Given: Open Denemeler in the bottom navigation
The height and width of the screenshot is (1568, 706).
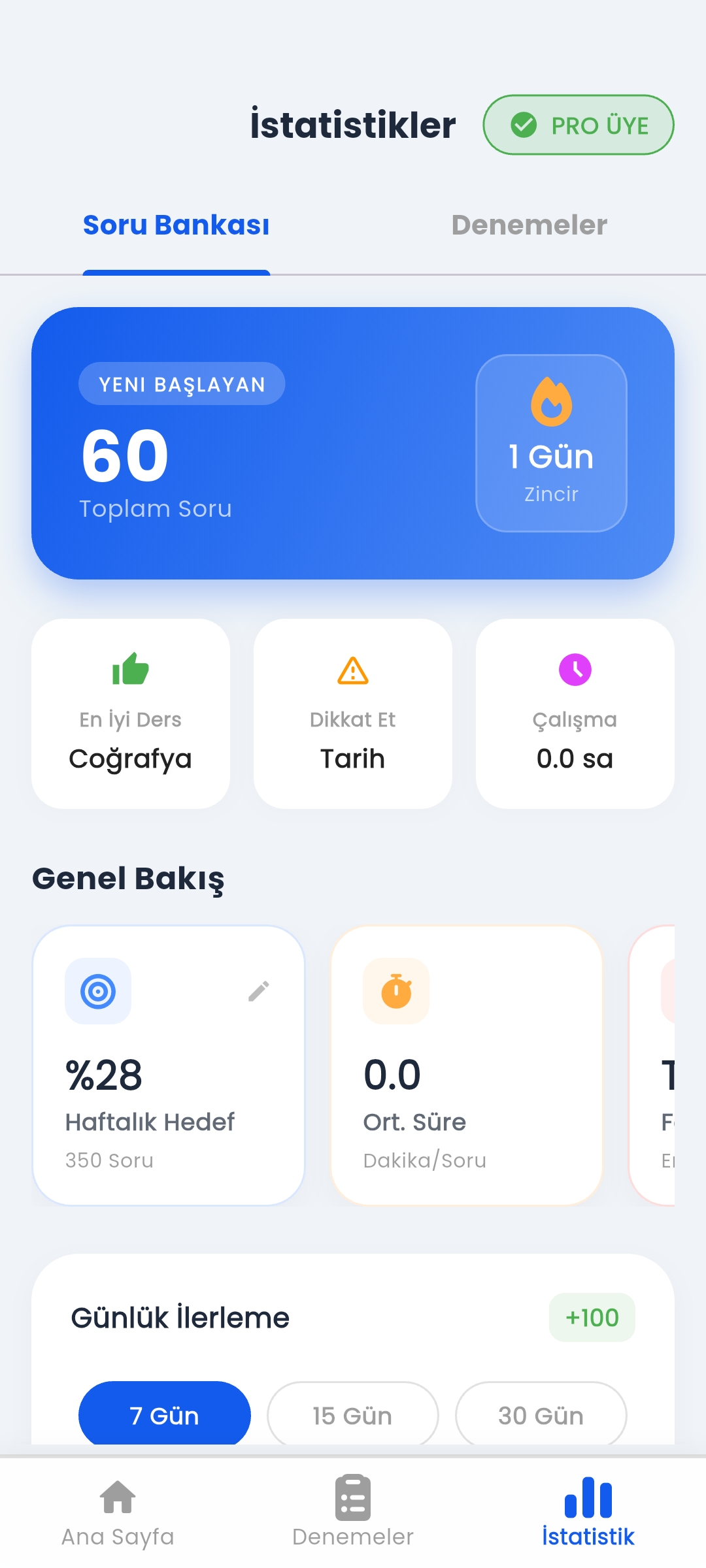Looking at the screenshot, I should [353, 1512].
